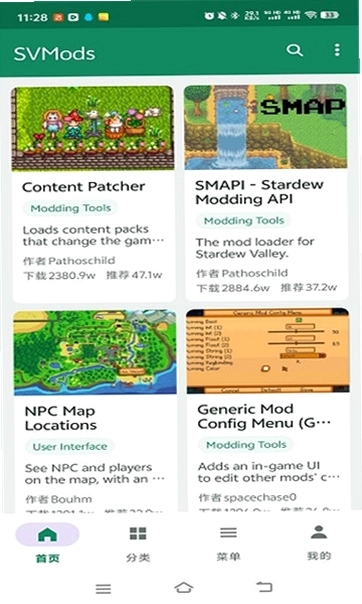
Task: Switch to the 分类 categories tab
Action: point(138,543)
